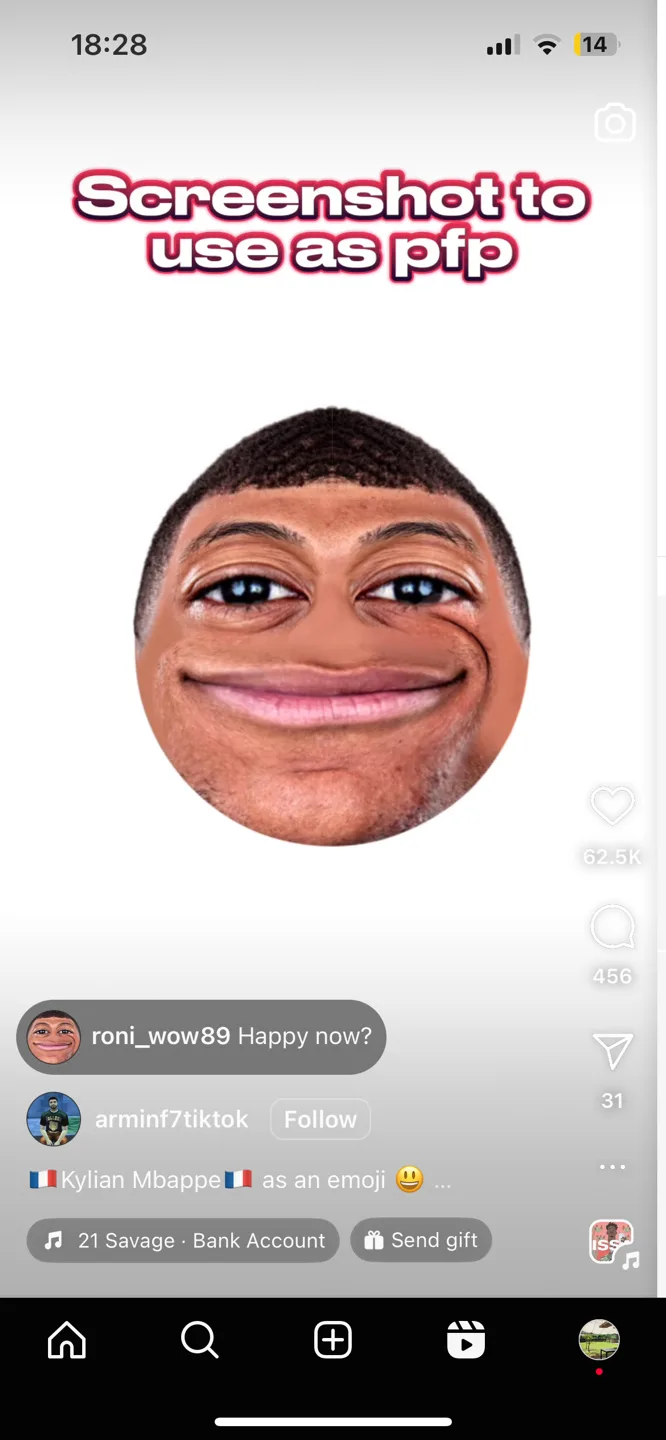Open the audio thumbnail for this reel
Viewport: 666px width, 1440px height.
point(611,1243)
